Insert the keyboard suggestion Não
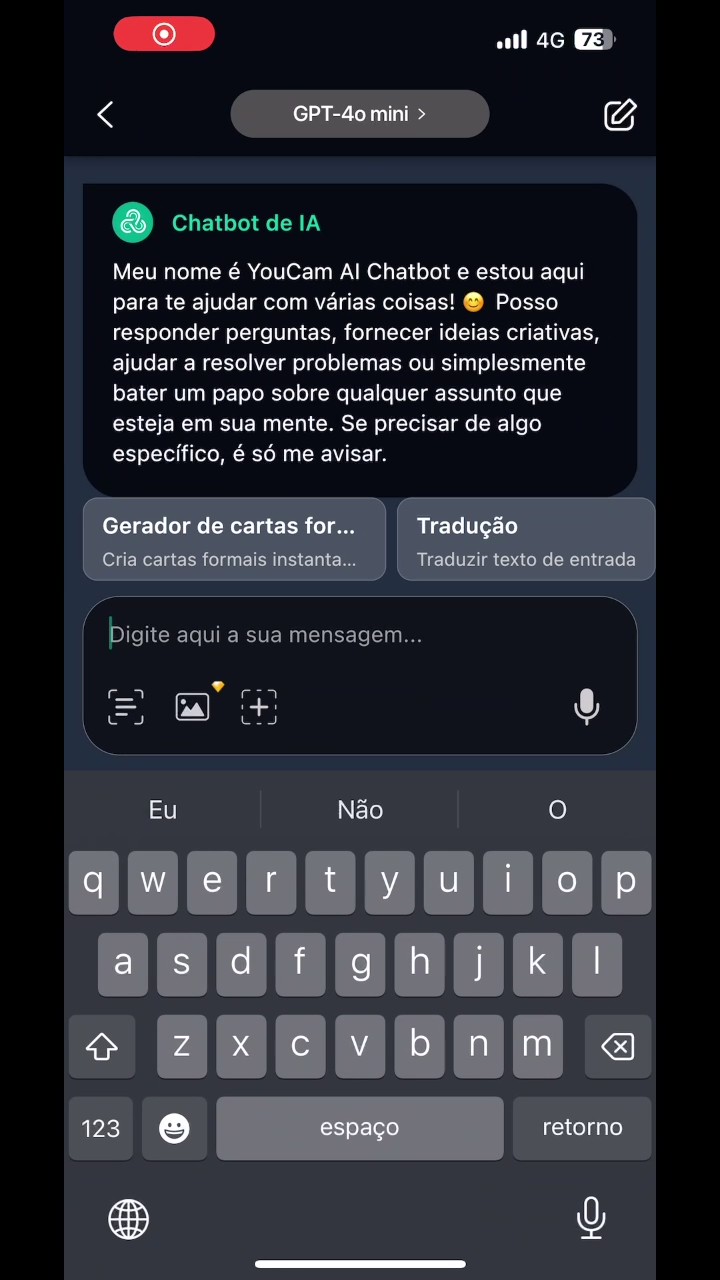 tap(360, 810)
